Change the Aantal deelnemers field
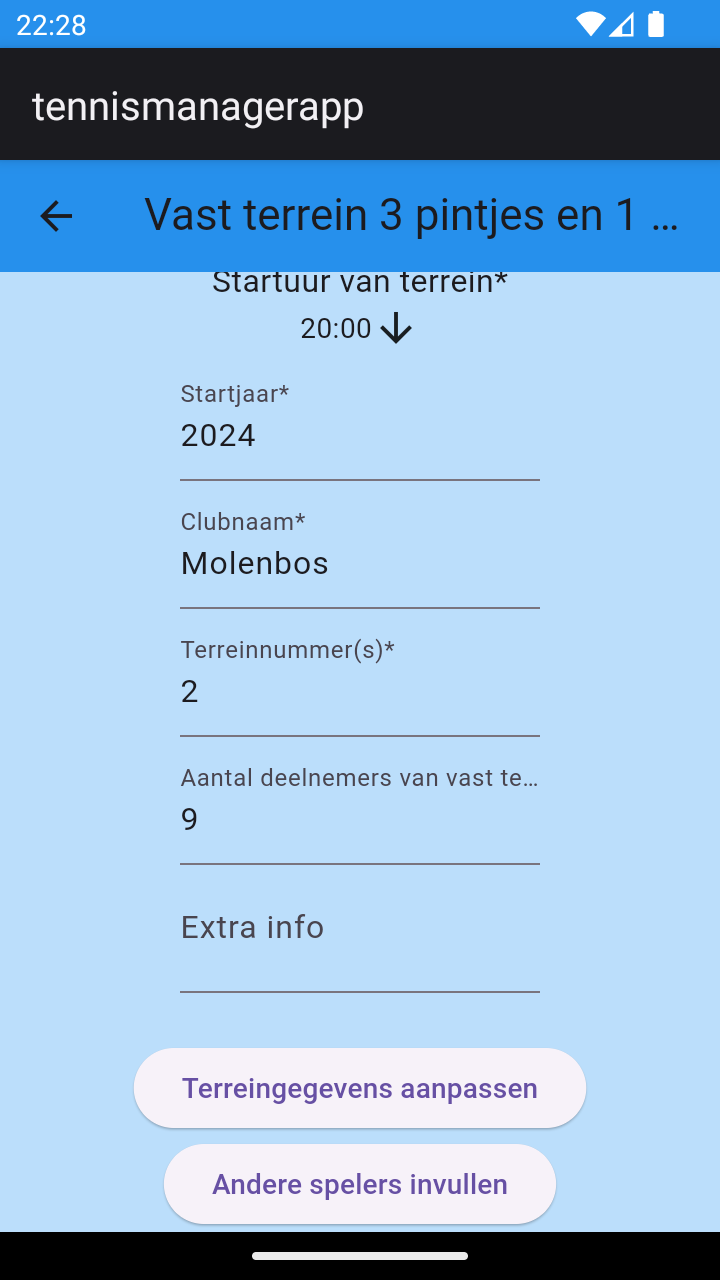 (x=360, y=820)
